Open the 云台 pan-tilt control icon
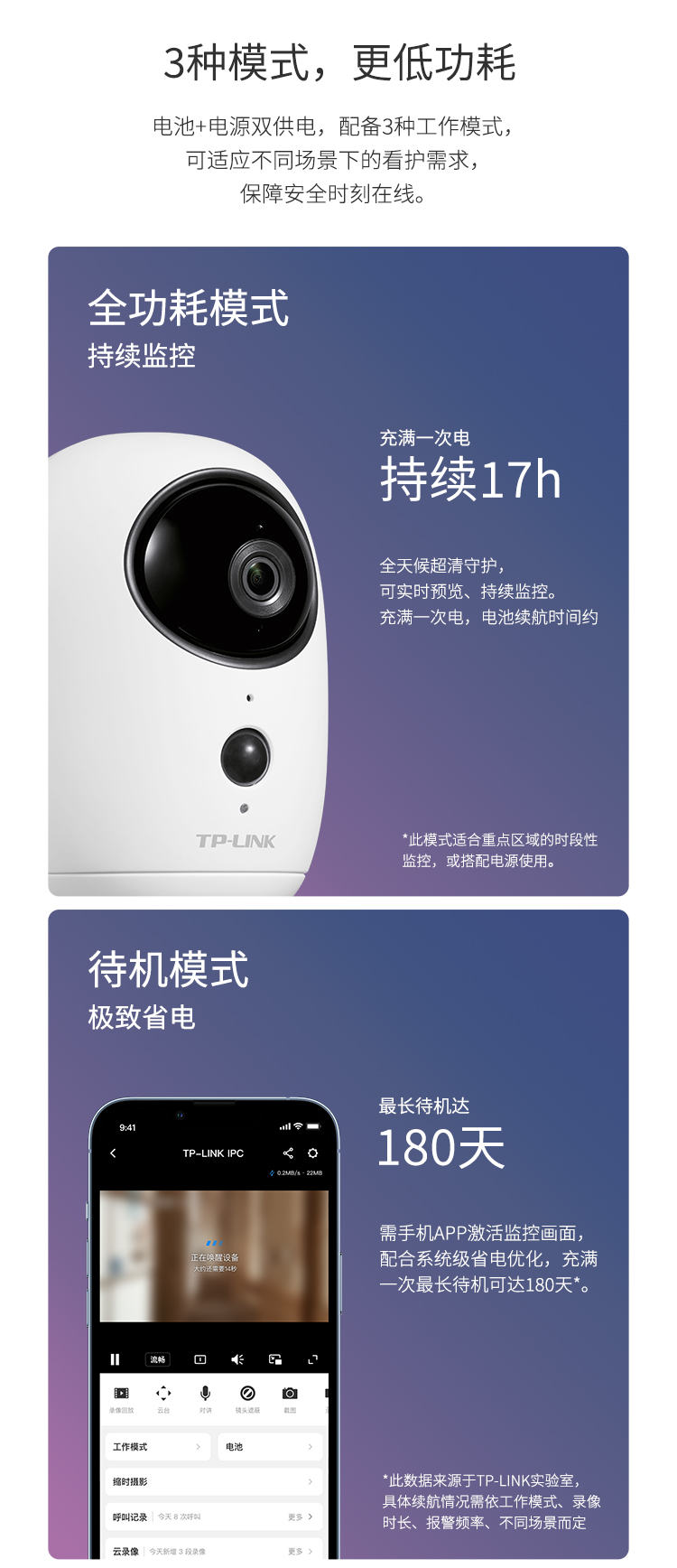Image resolution: width=677 pixels, height=1568 pixels. [163, 1393]
